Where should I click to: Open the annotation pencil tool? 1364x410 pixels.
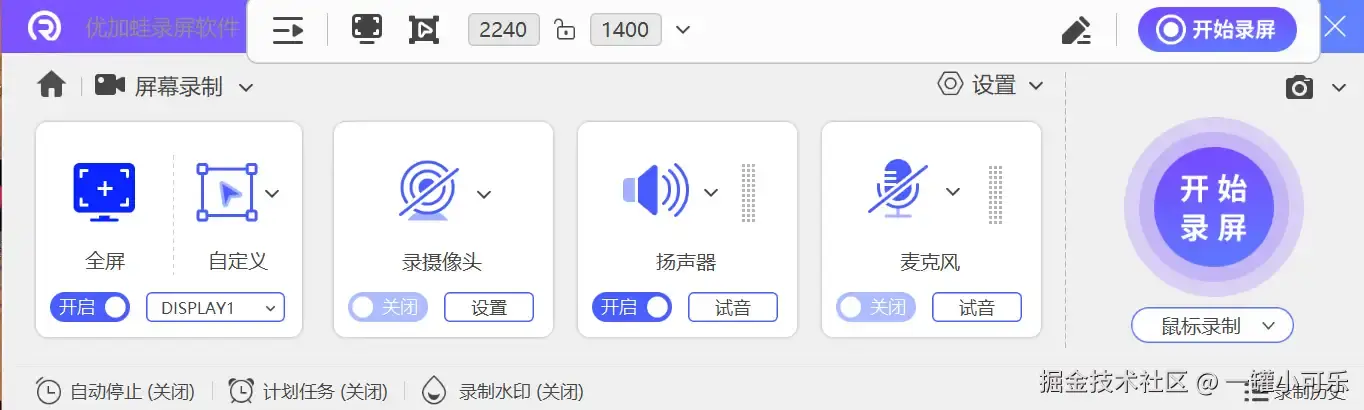tap(1075, 30)
